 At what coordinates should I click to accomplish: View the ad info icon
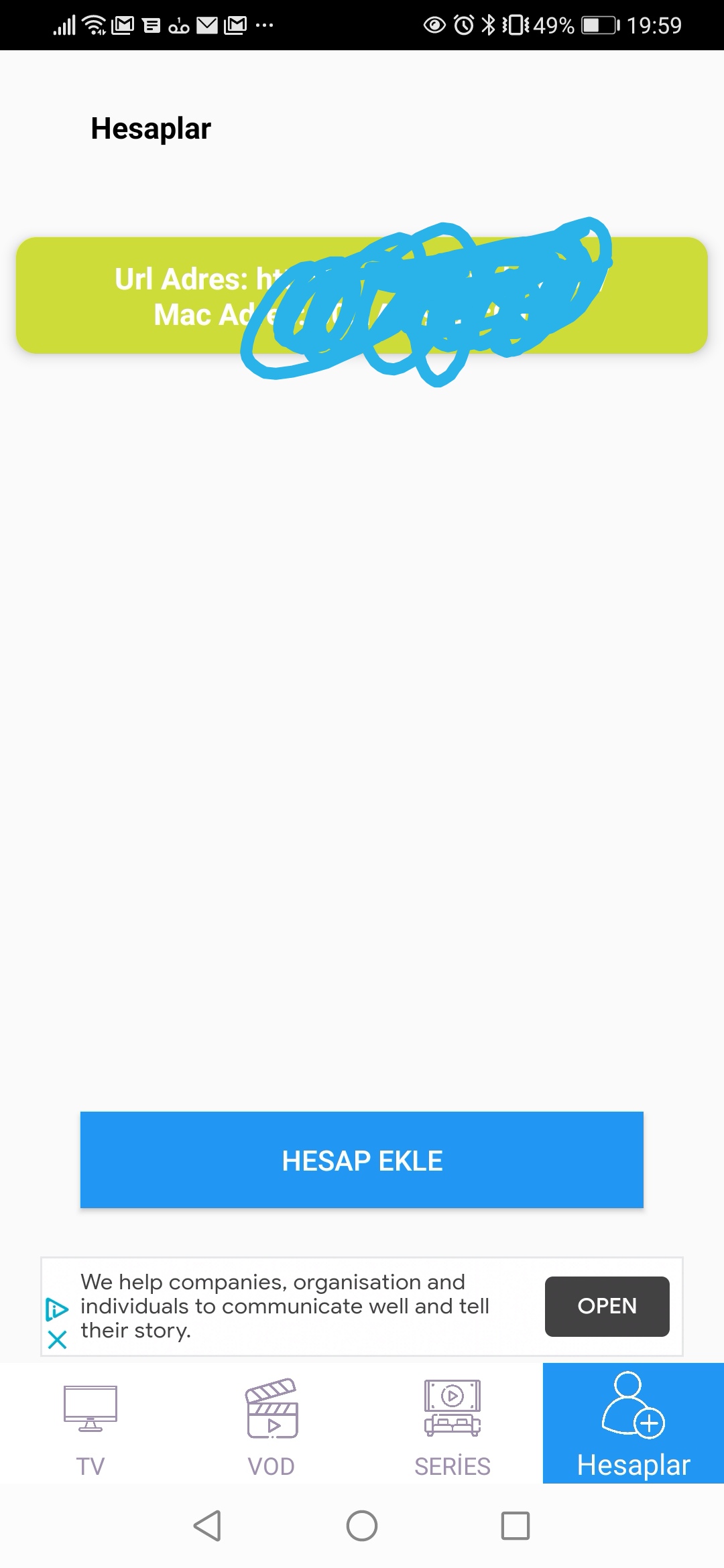click(57, 1309)
